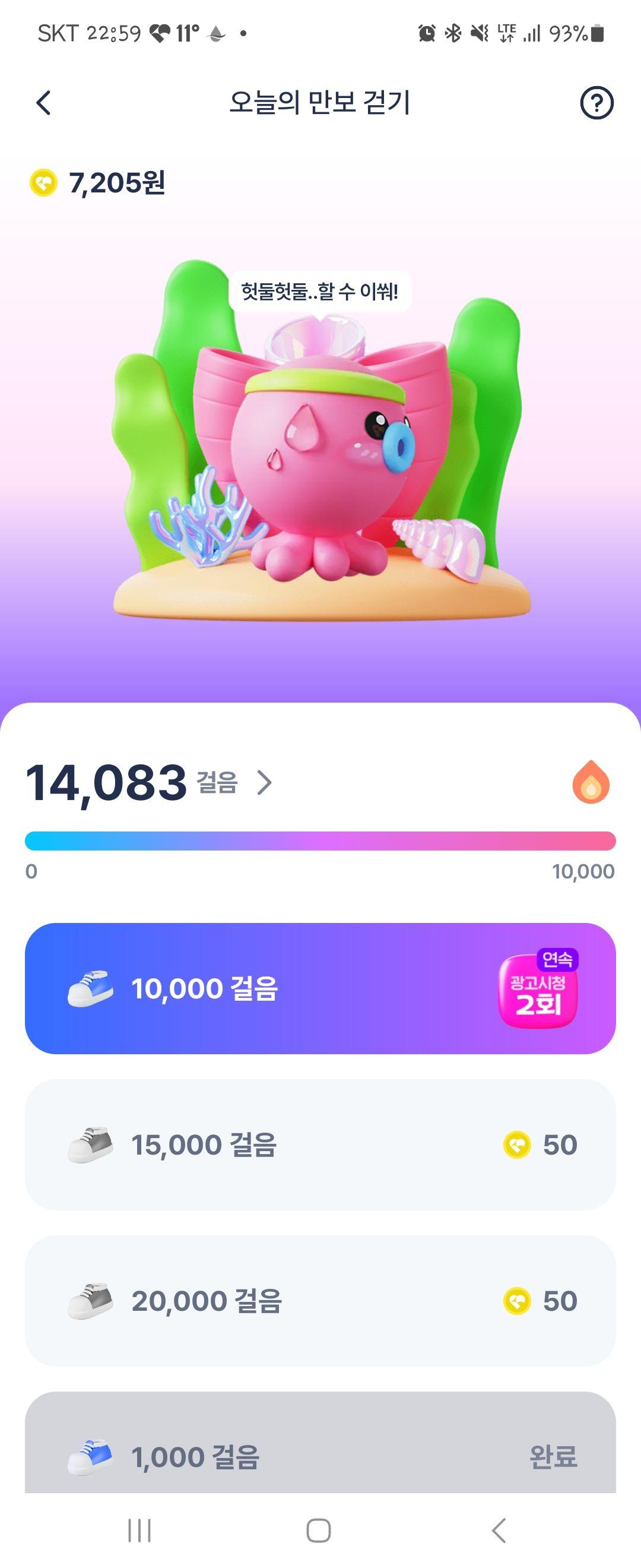The image size is (641, 1568).
Task: Open step details next to 14,083 걸음
Action: tap(264, 783)
